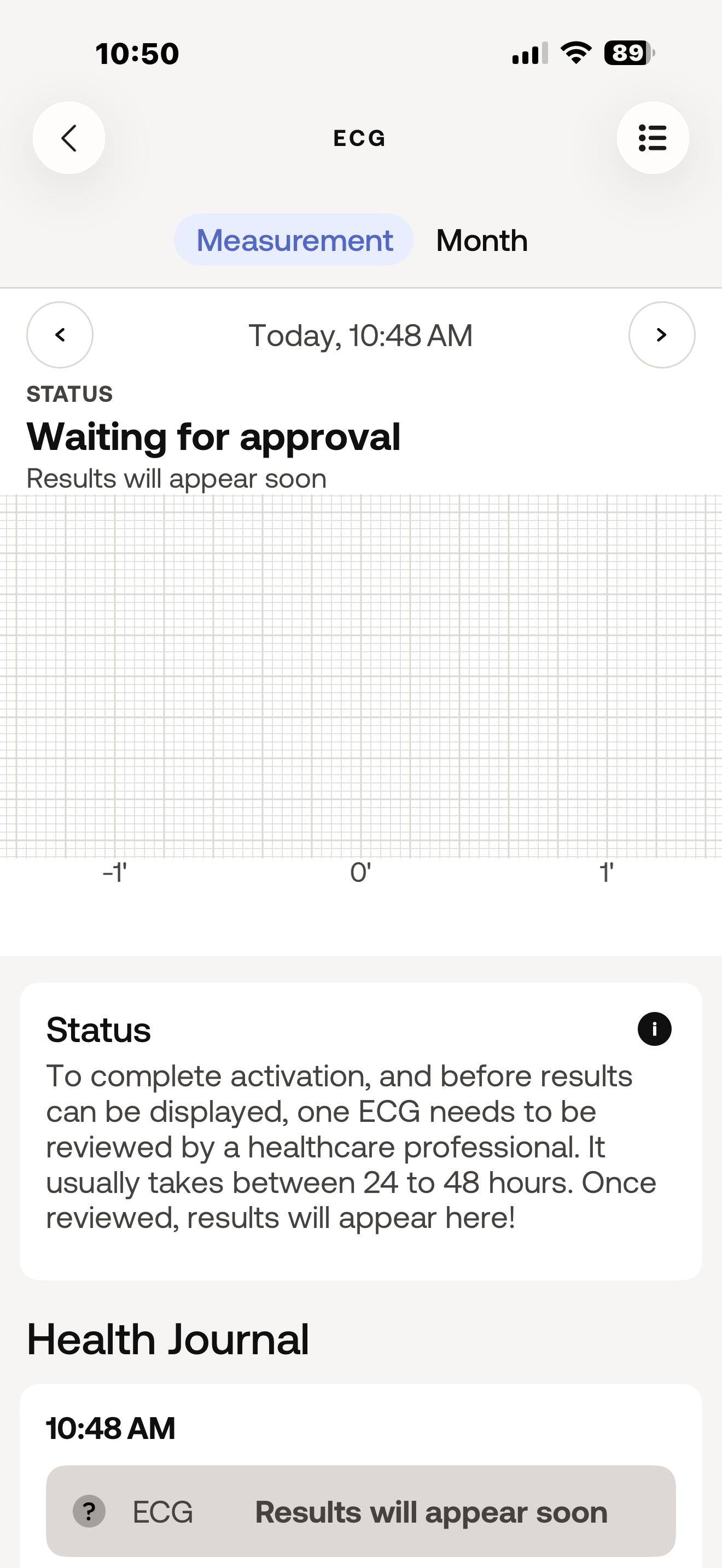This screenshot has height=1568, width=722.
Task: Open the 10:48 AM ECG journal entry
Action: [361, 1512]
